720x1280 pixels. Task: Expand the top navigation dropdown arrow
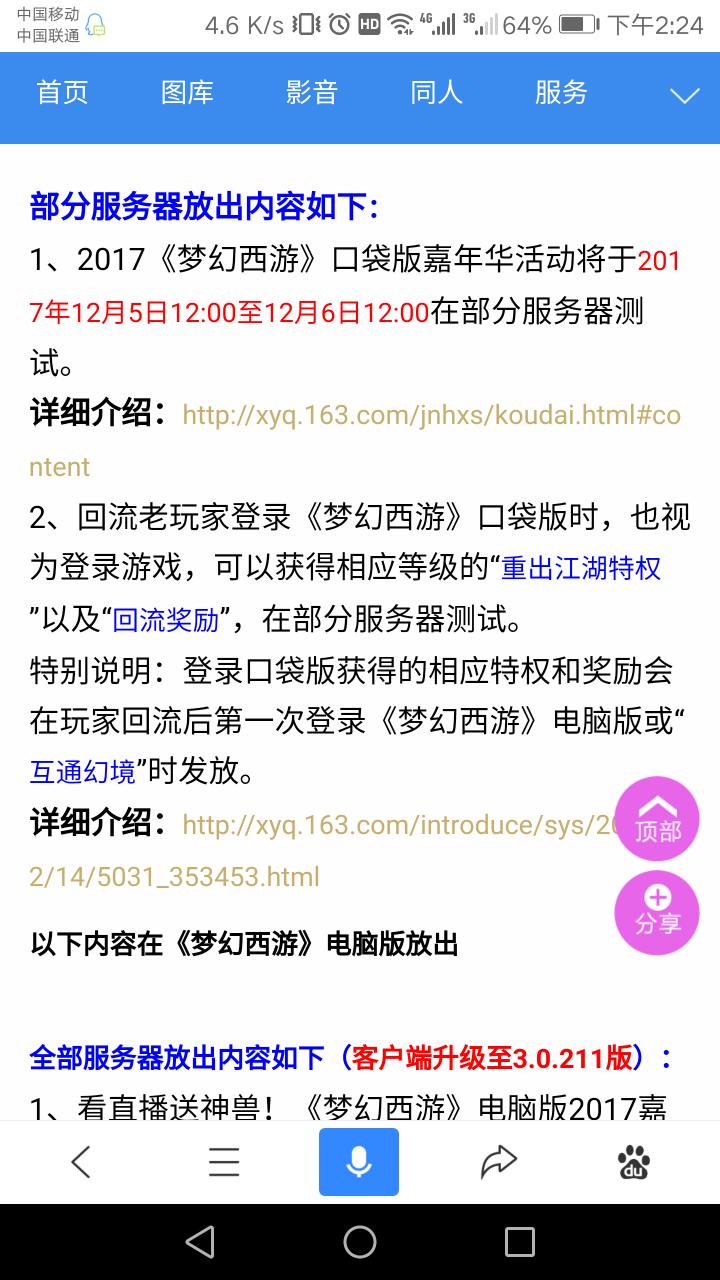tap(684, 95)
